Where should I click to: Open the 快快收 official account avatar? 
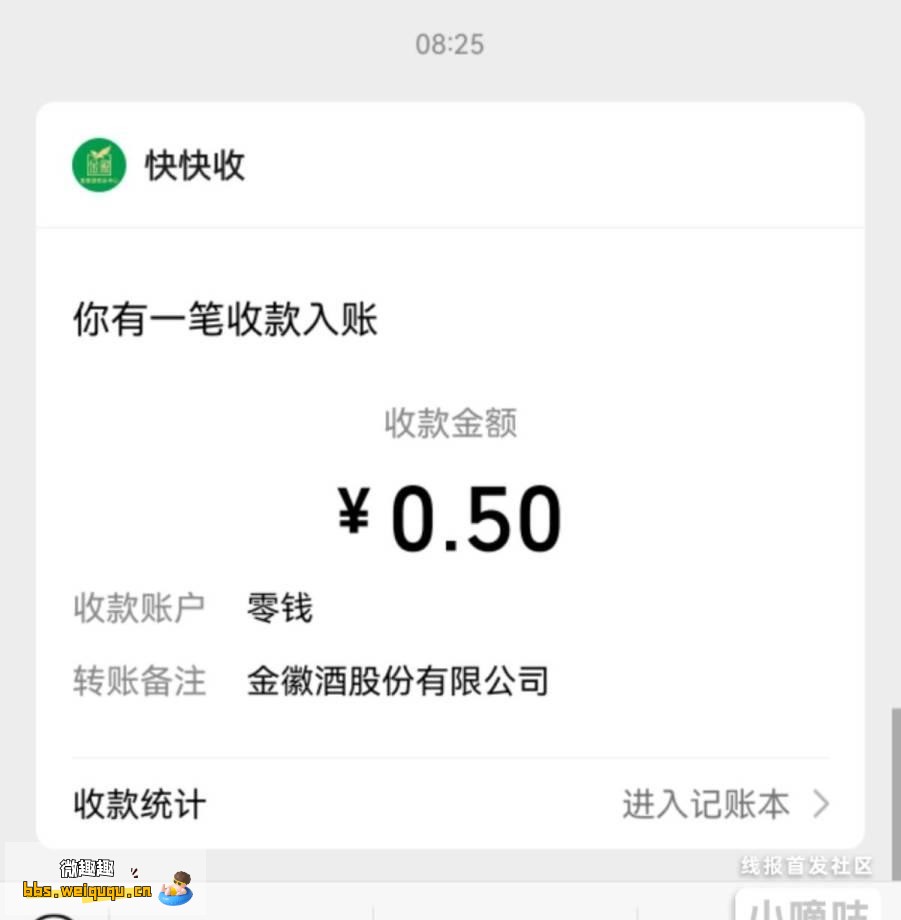point(98,164)
